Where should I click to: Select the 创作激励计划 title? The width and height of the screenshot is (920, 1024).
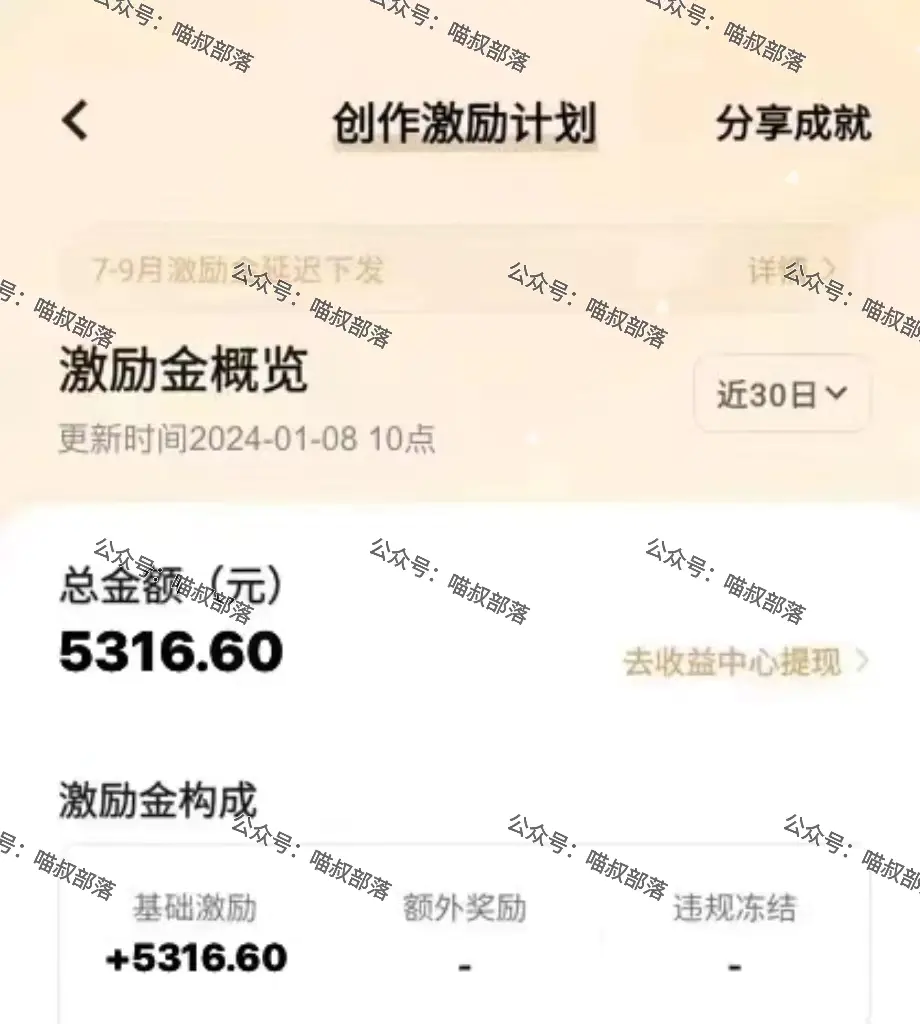[x=465, y=123]
